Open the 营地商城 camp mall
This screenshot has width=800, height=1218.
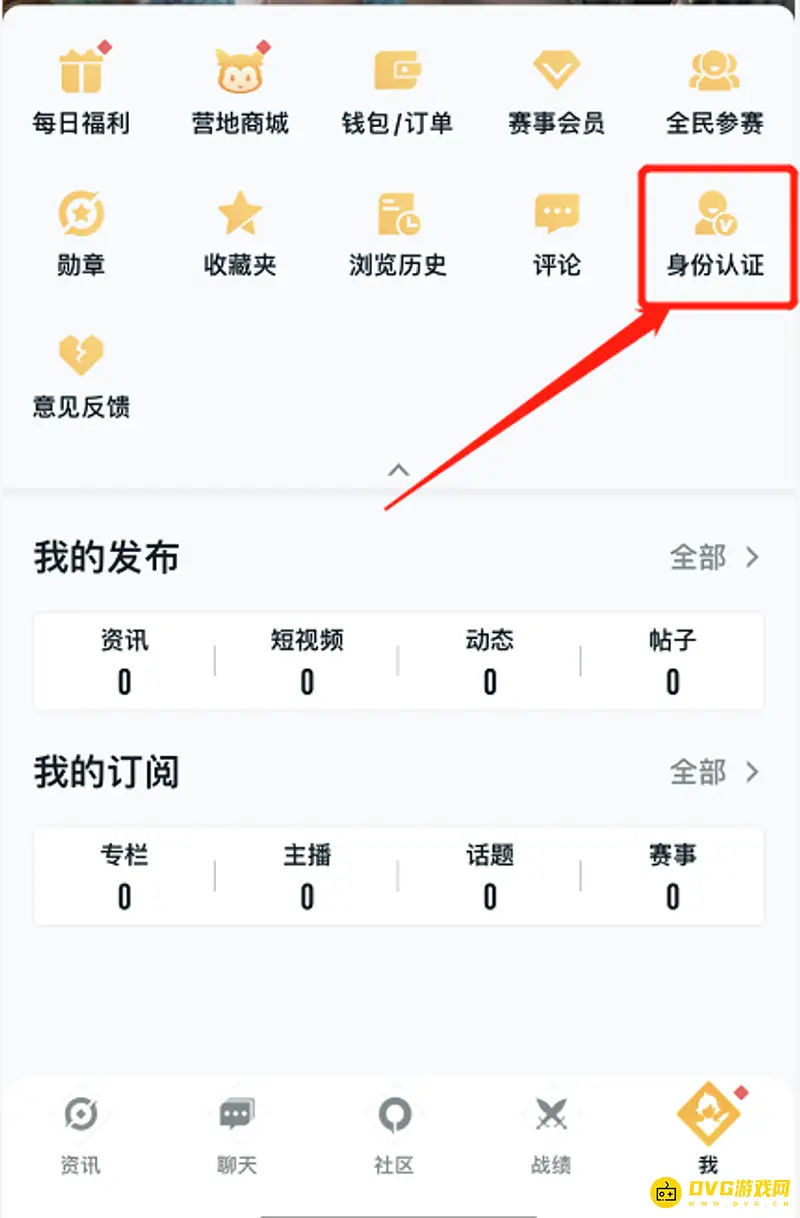pyautogui.click(x=240, y=88)
